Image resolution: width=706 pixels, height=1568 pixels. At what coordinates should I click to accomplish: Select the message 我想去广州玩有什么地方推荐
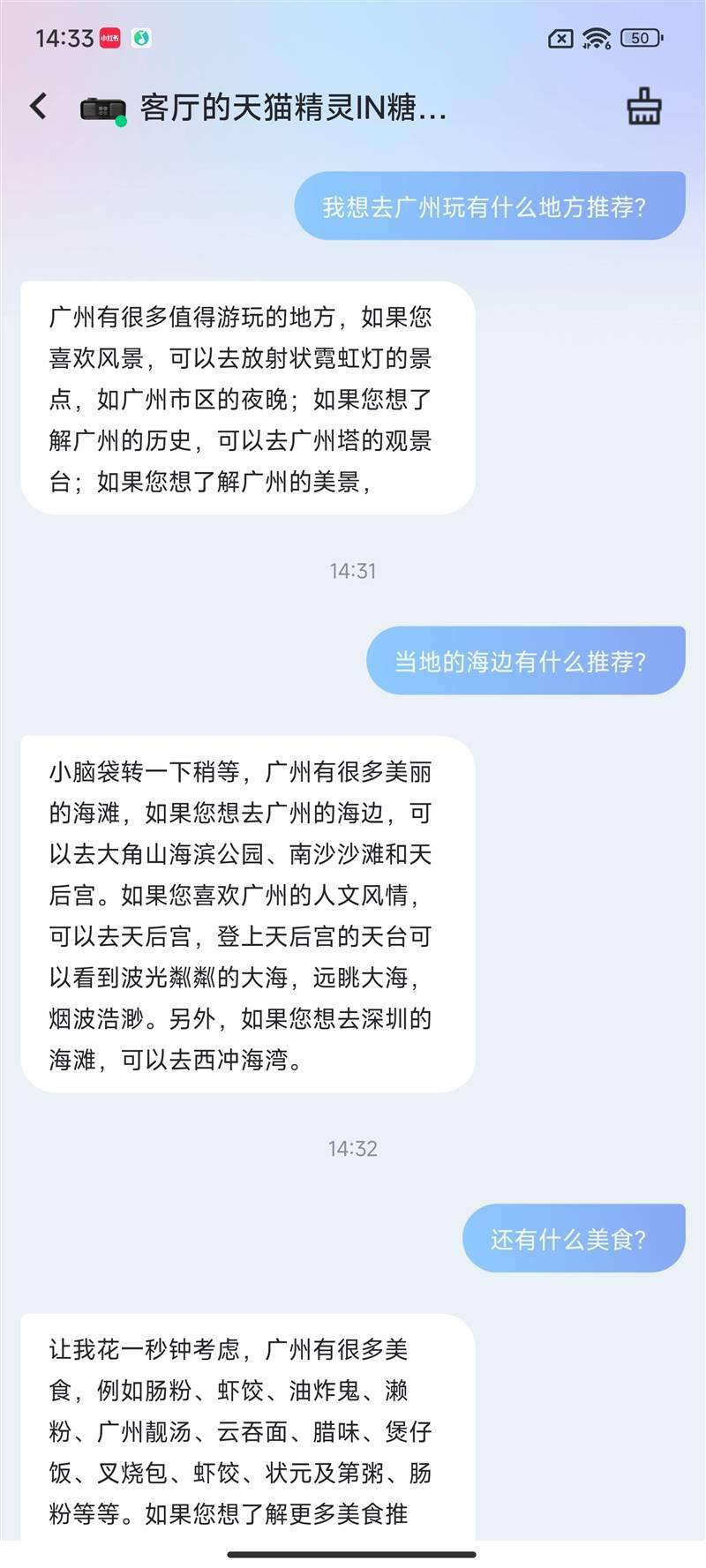(489, 206)
